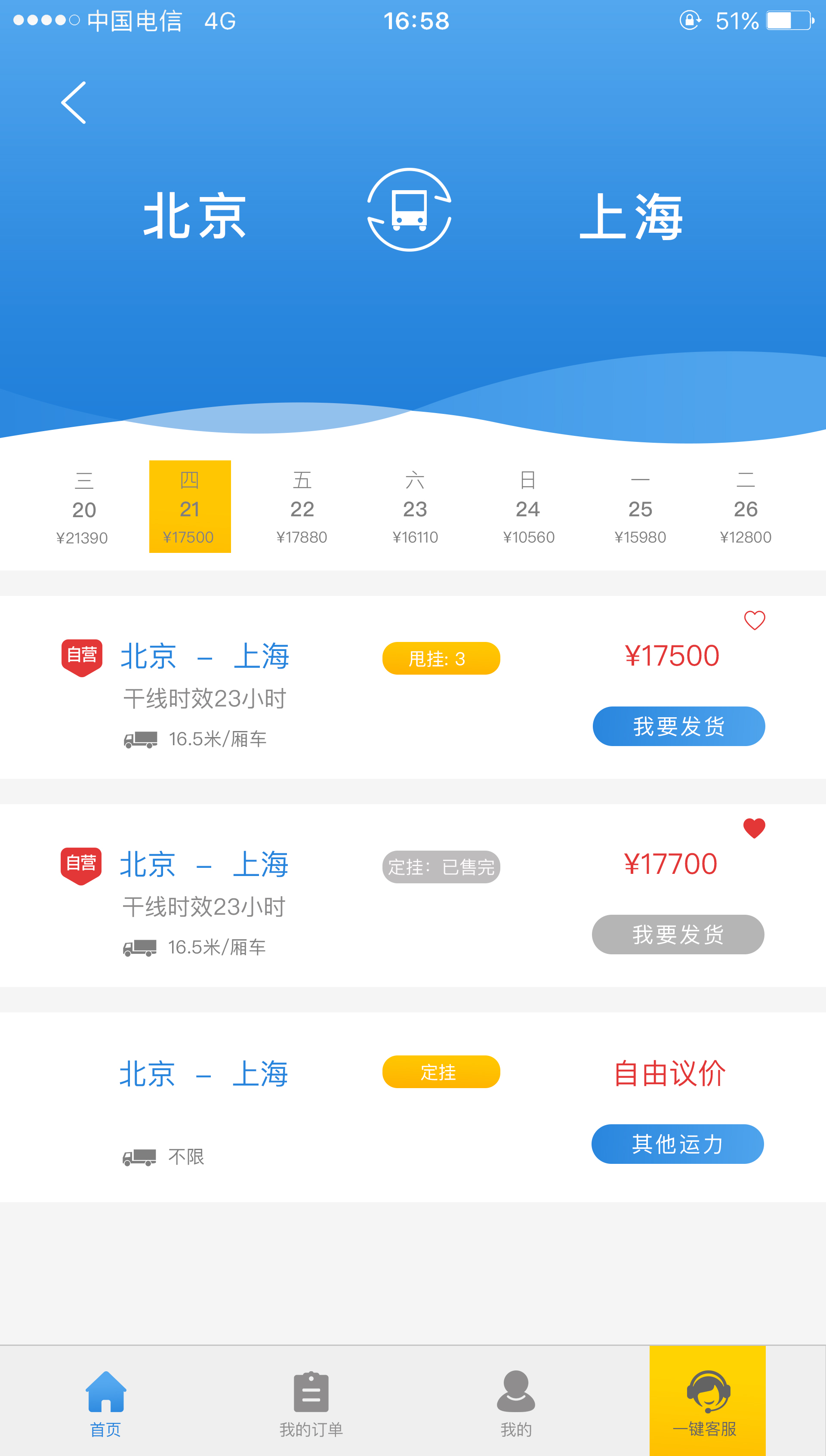Favorite the ¥17500 route with heart

tap(754, 620)
